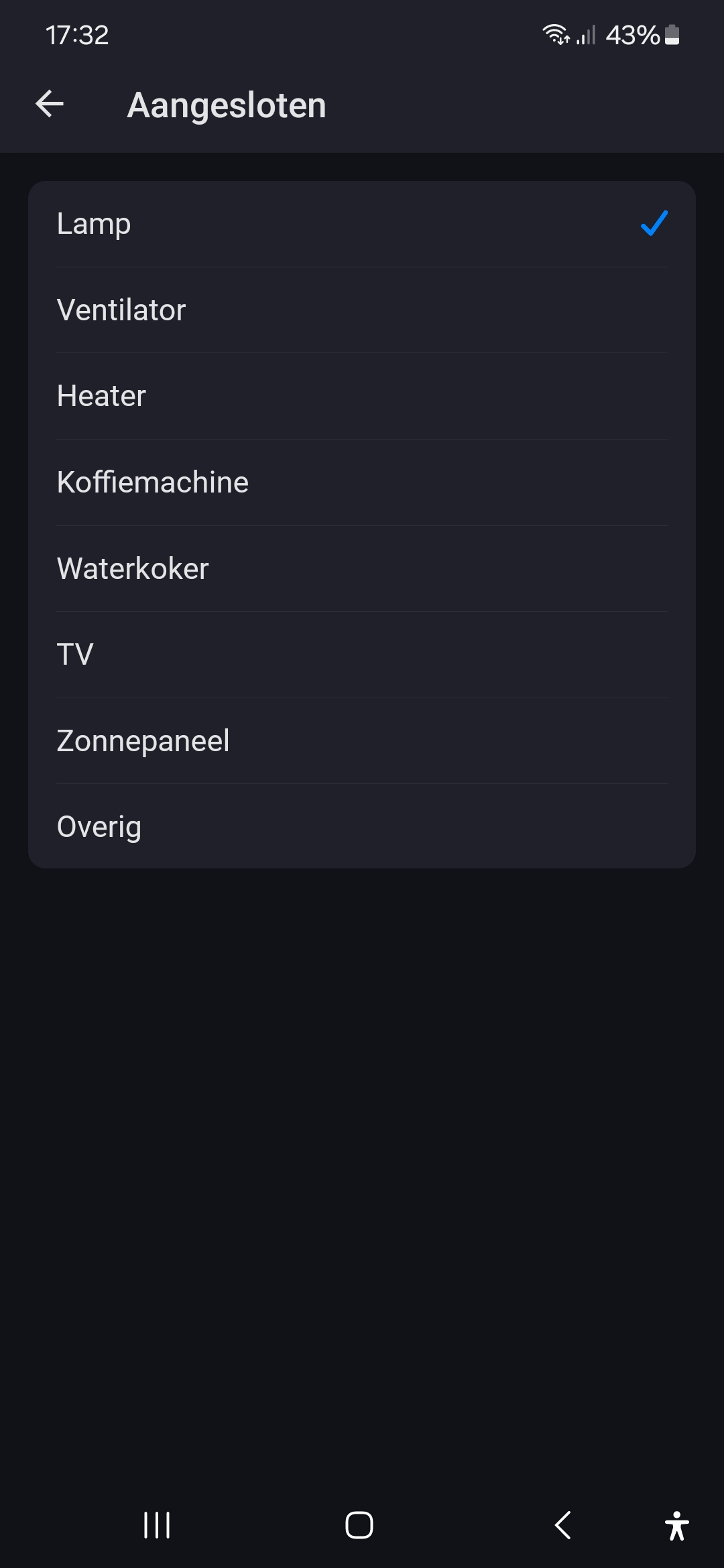Choose Overig as device type

(x=362, y=827)
